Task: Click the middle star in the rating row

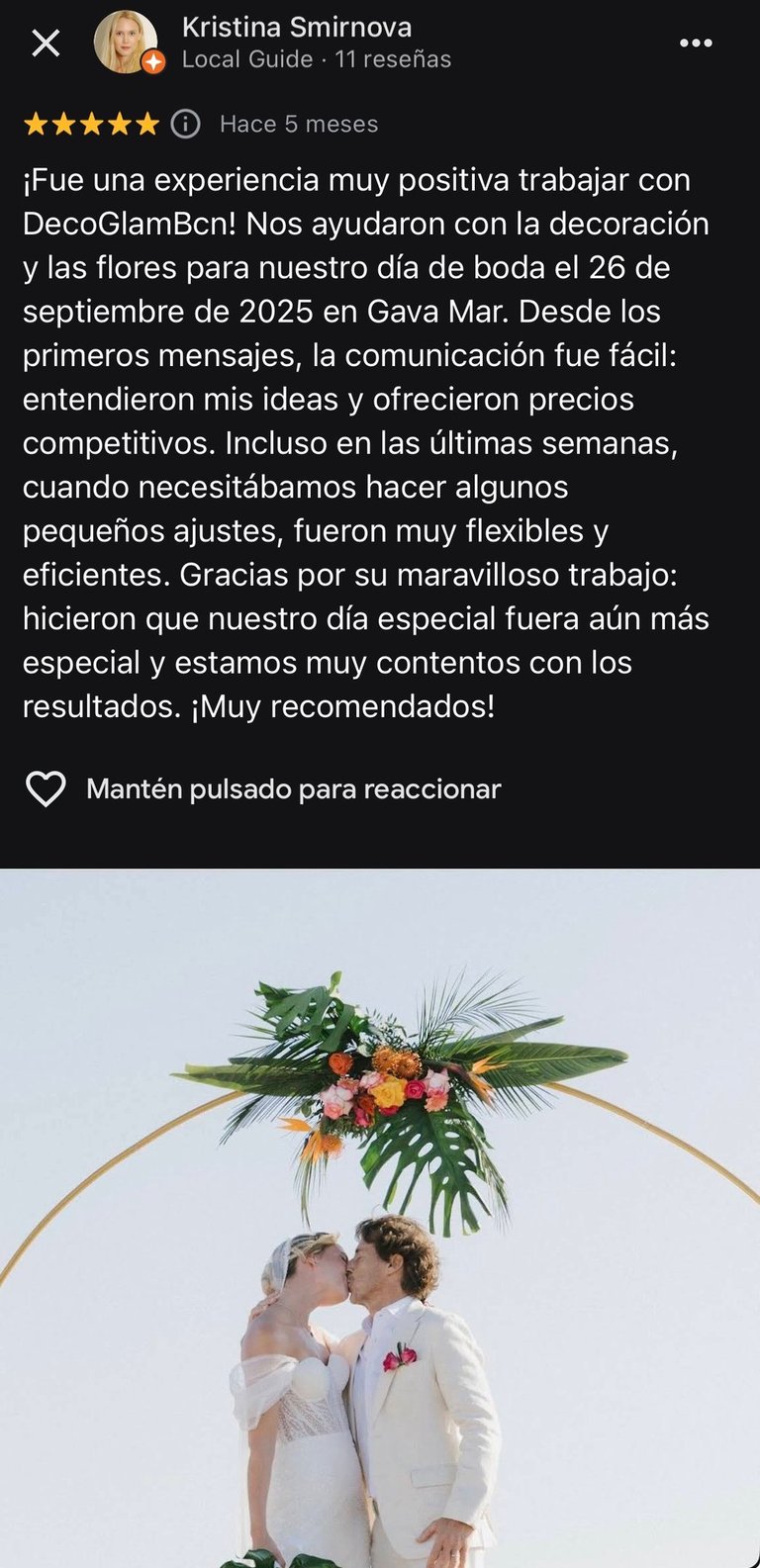Action: (90, 124)
